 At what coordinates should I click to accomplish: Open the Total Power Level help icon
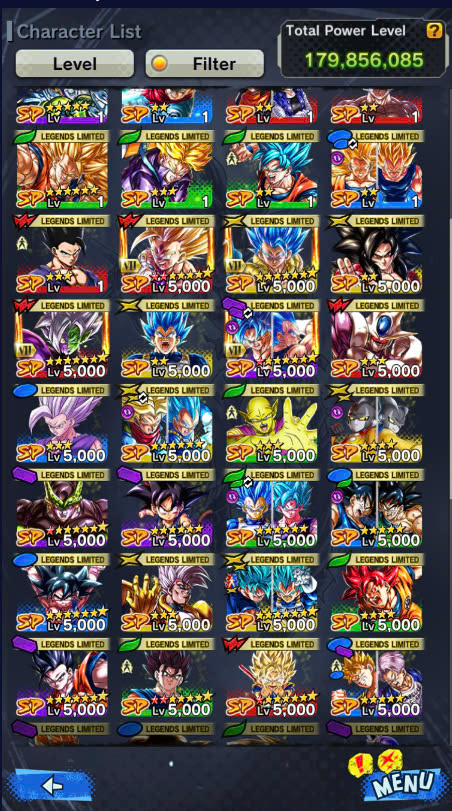[434, 31]
